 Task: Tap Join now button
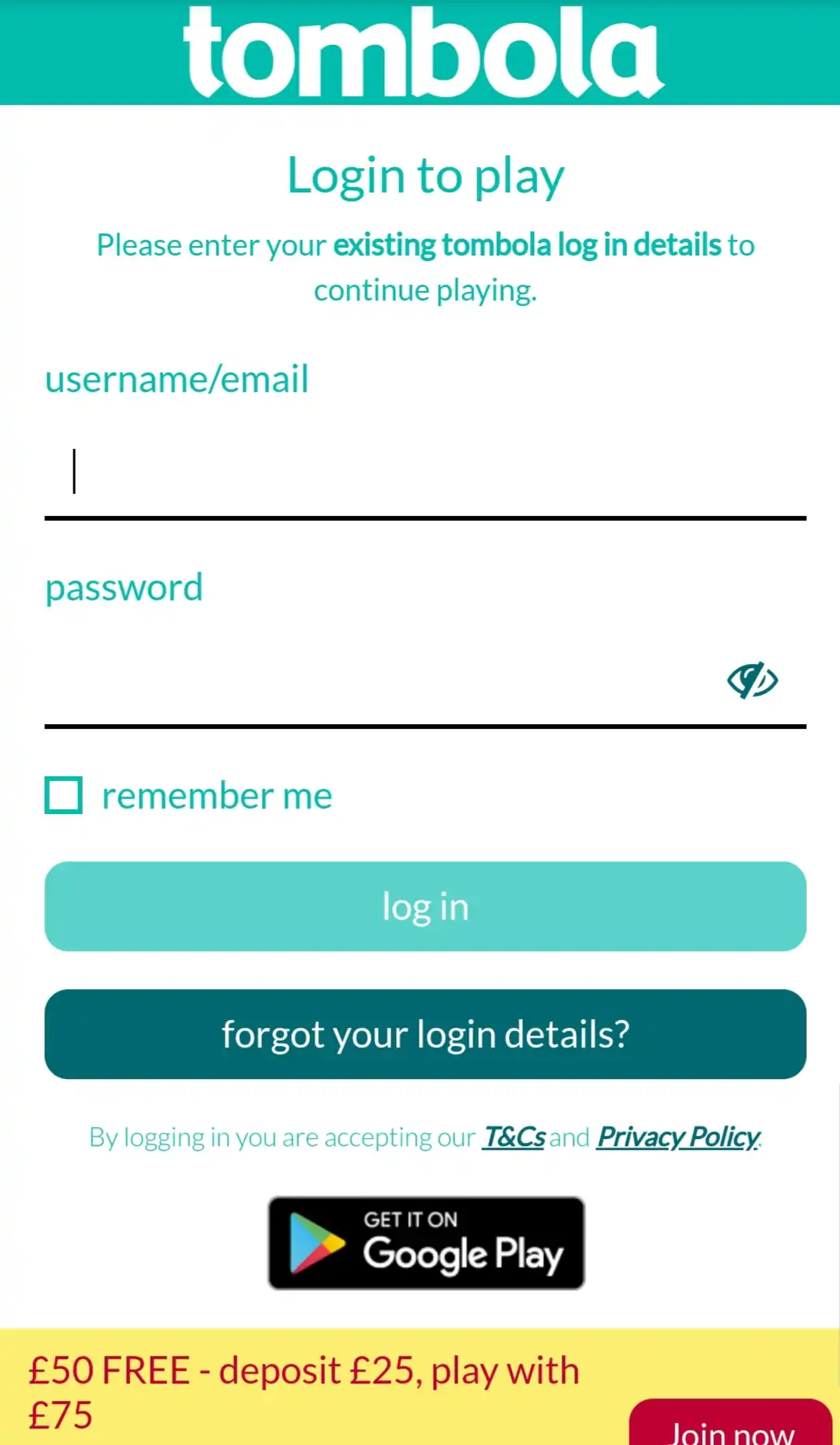coord(731,1429)
